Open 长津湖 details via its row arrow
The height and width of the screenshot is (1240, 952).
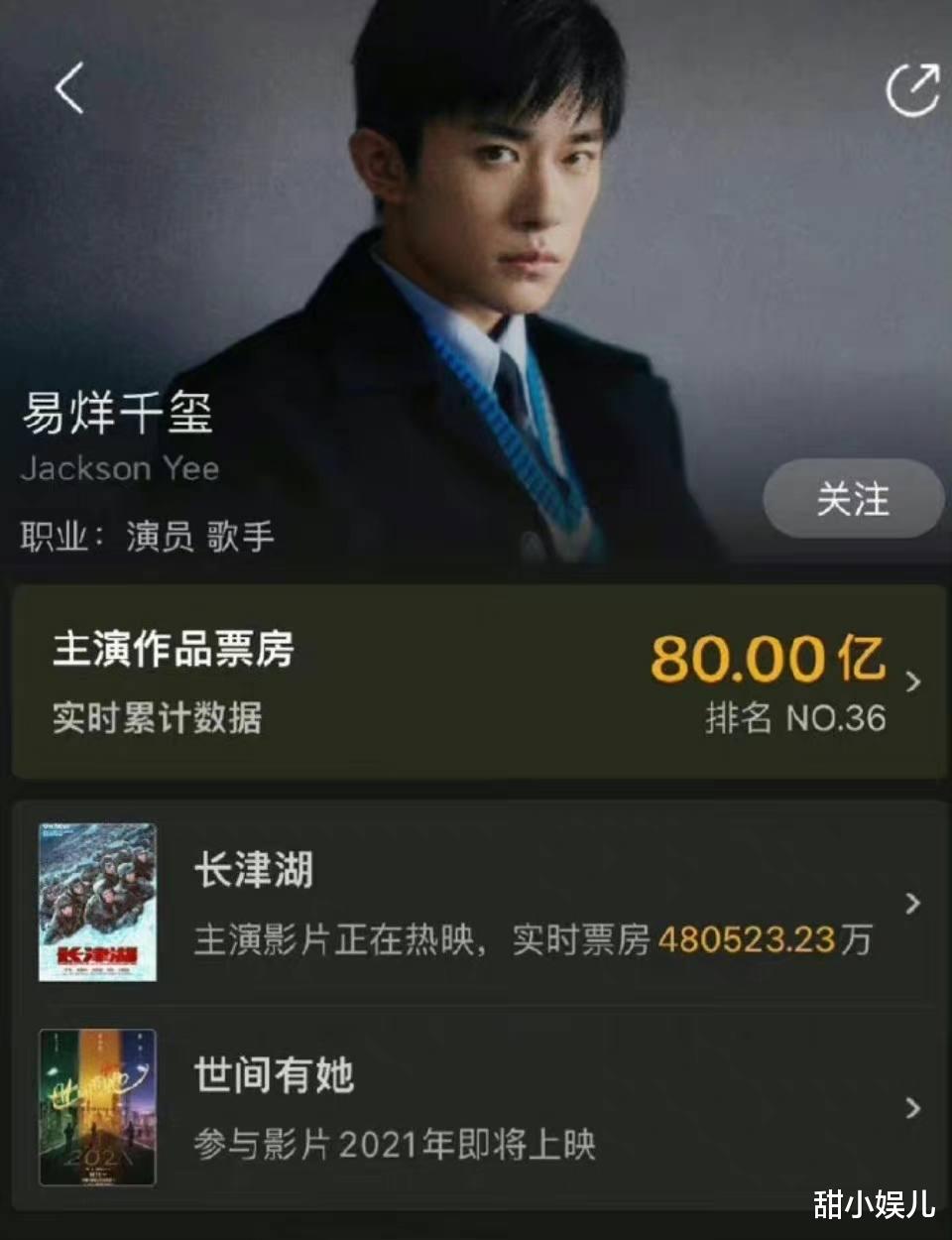914,905
